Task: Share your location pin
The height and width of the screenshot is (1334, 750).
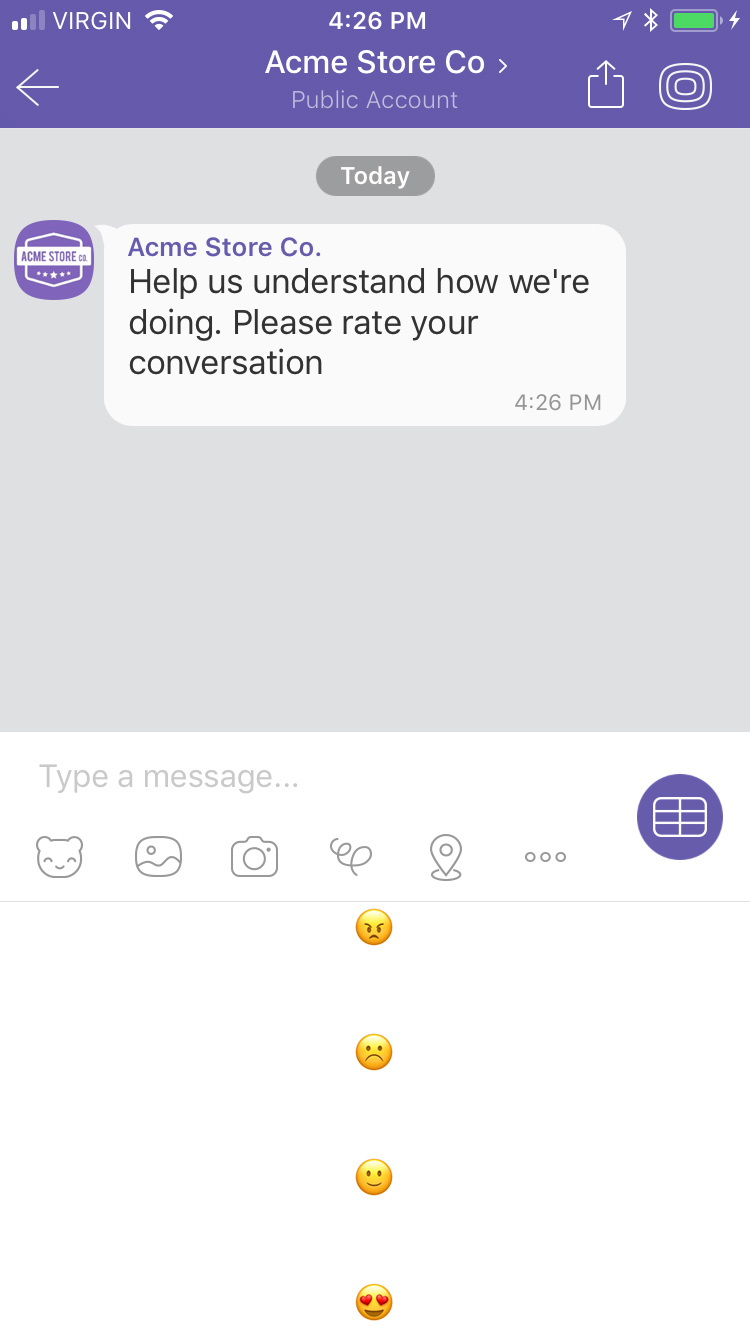Action: click(x=446, y=857)
